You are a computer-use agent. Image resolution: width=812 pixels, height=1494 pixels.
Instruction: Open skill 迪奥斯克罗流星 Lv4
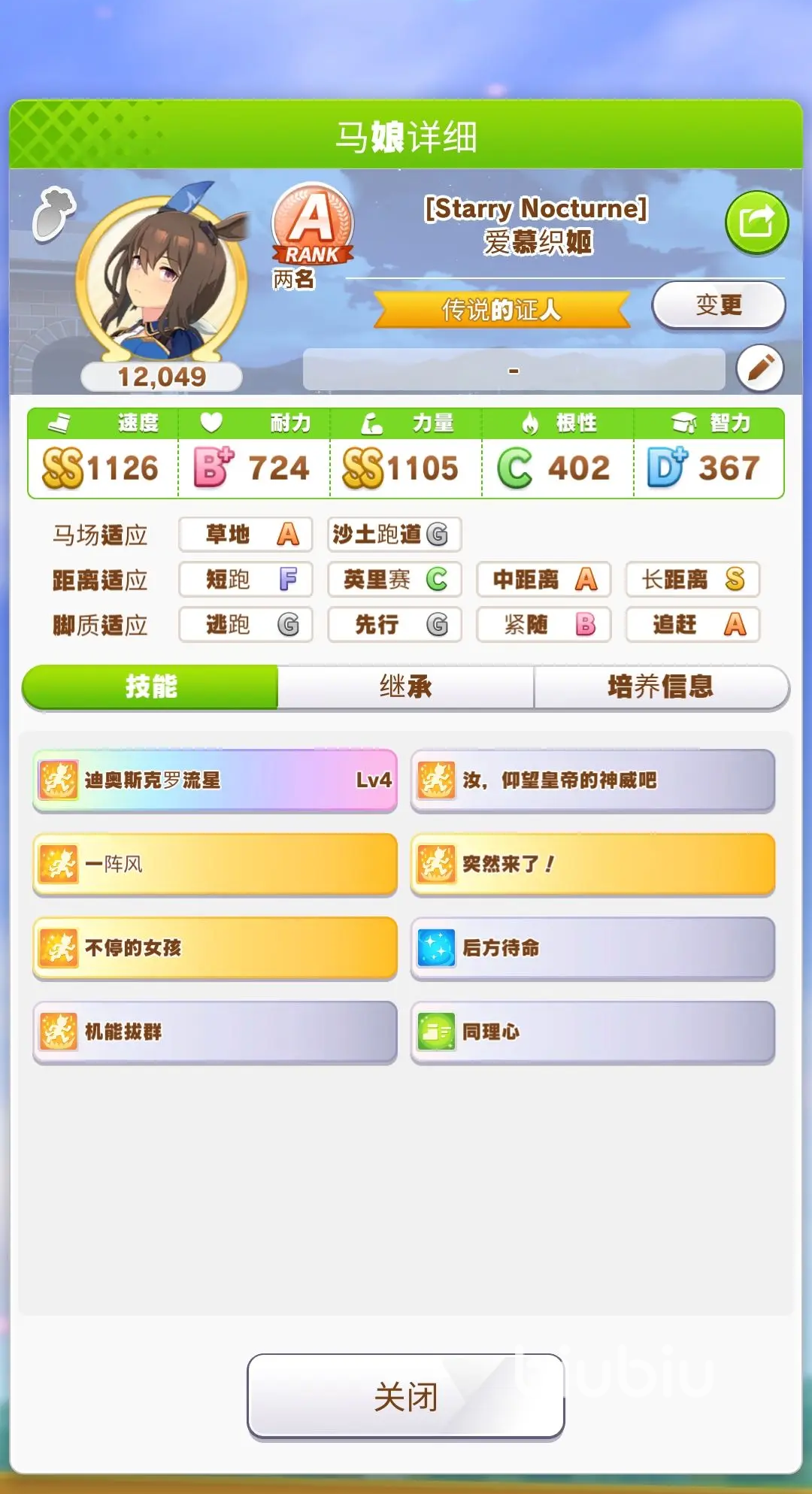(215, 780)
